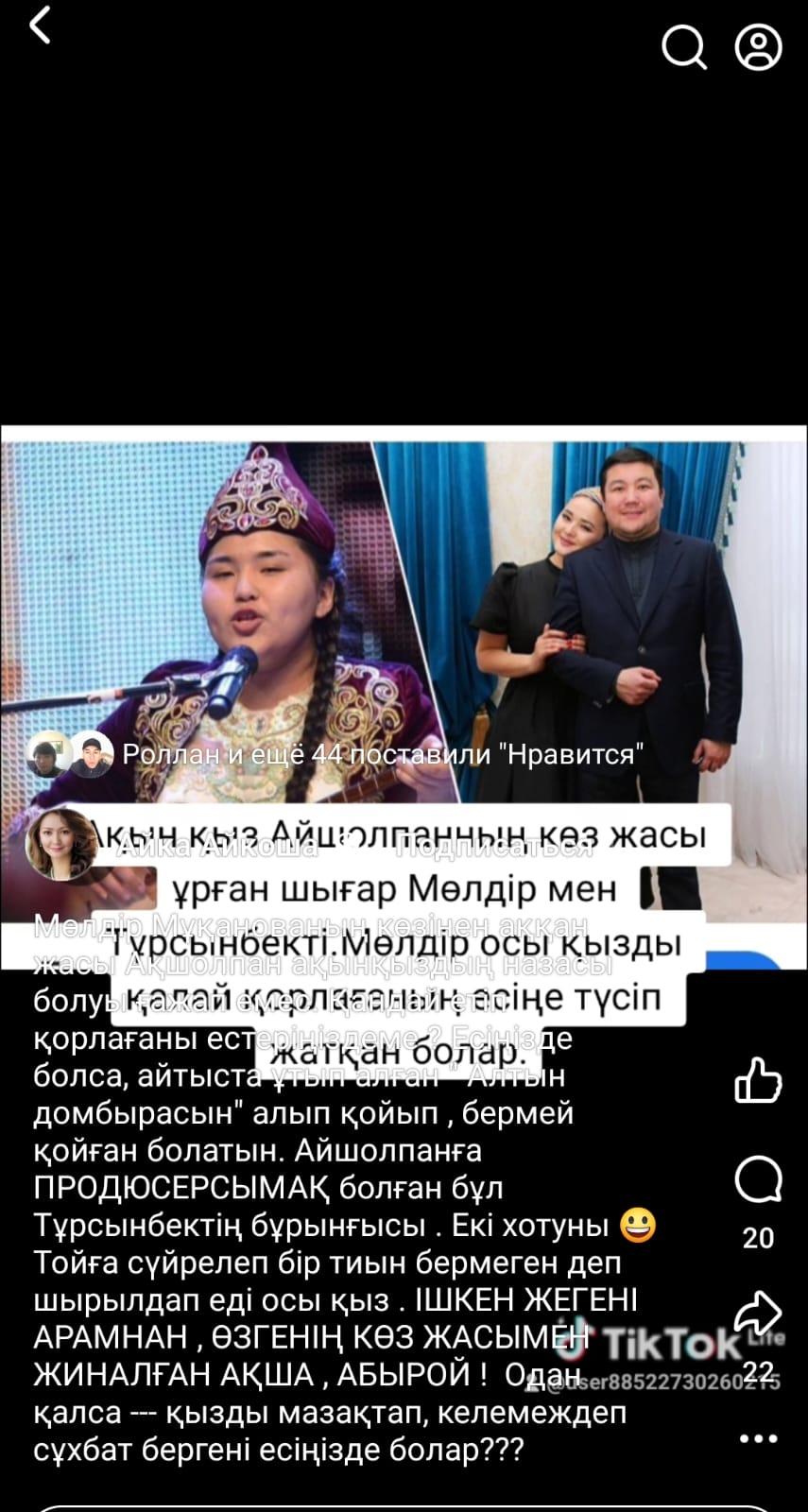Open the comments on this video
The height and width of the screenshot is (1512, 808).
point(758,1180)
